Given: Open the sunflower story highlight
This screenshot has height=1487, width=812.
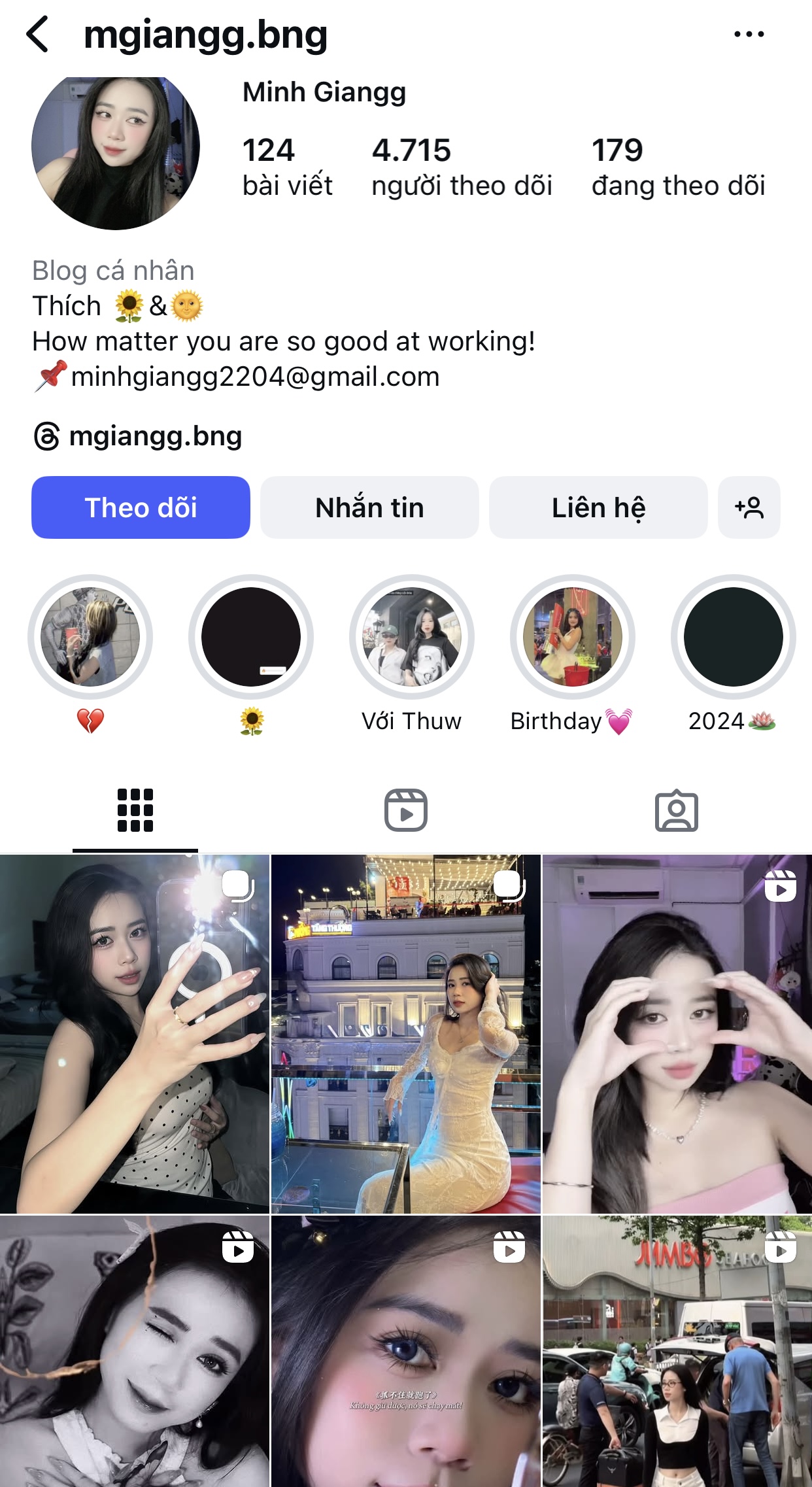Looking at the screenshot, I should click(x=251, y=637).
